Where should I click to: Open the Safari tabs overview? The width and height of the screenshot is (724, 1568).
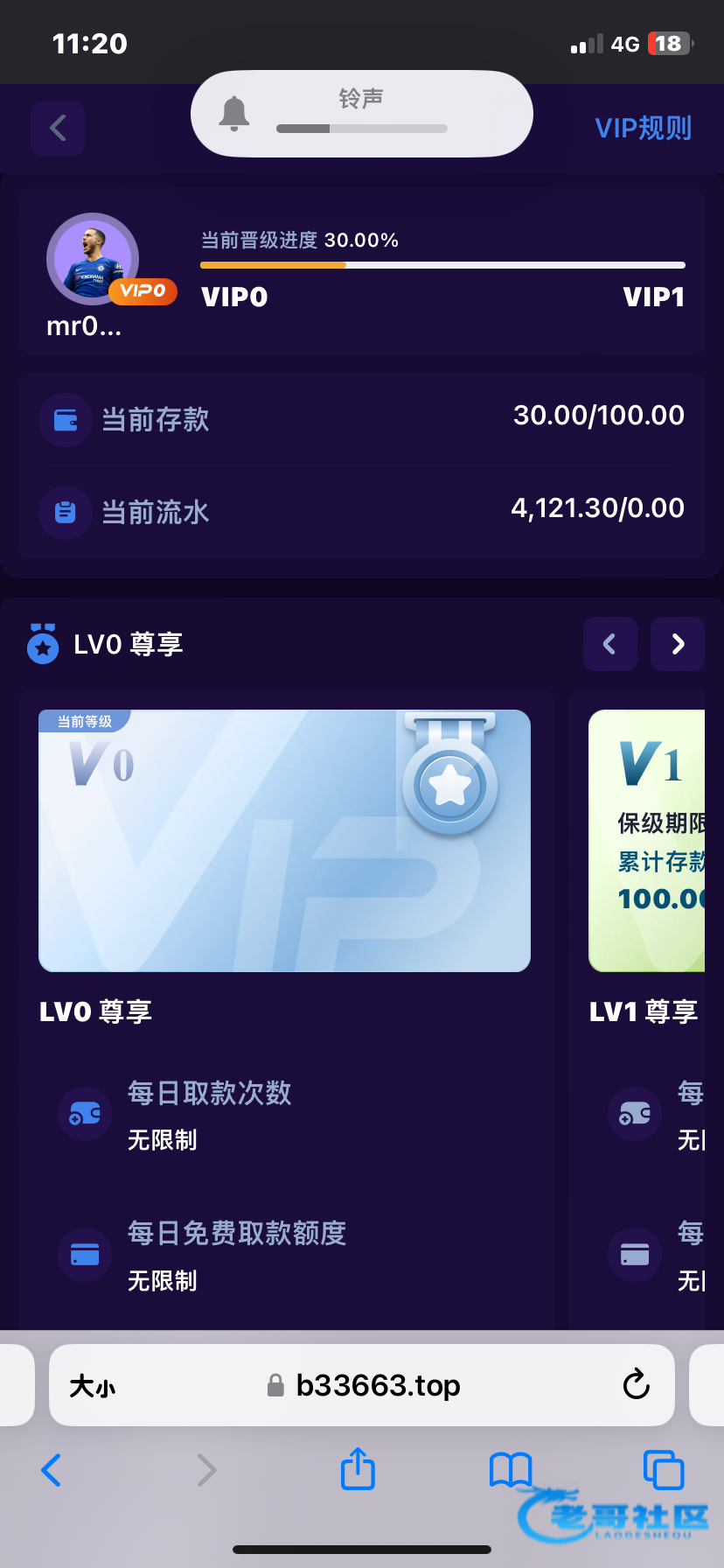coord(663,1470)
